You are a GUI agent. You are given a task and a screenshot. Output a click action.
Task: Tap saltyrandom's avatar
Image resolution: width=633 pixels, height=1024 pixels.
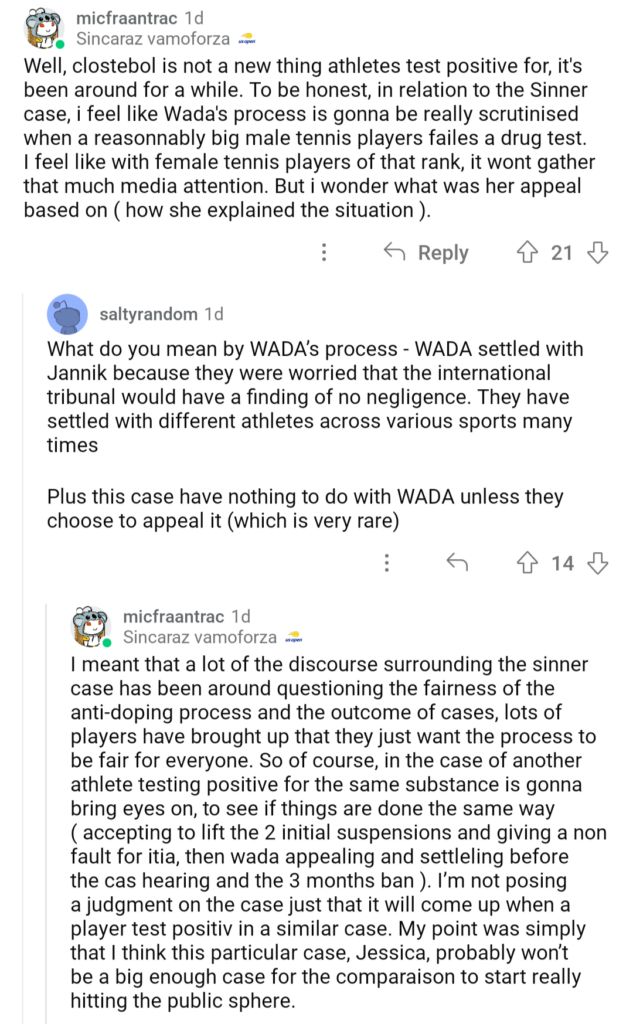coord(67,315)
